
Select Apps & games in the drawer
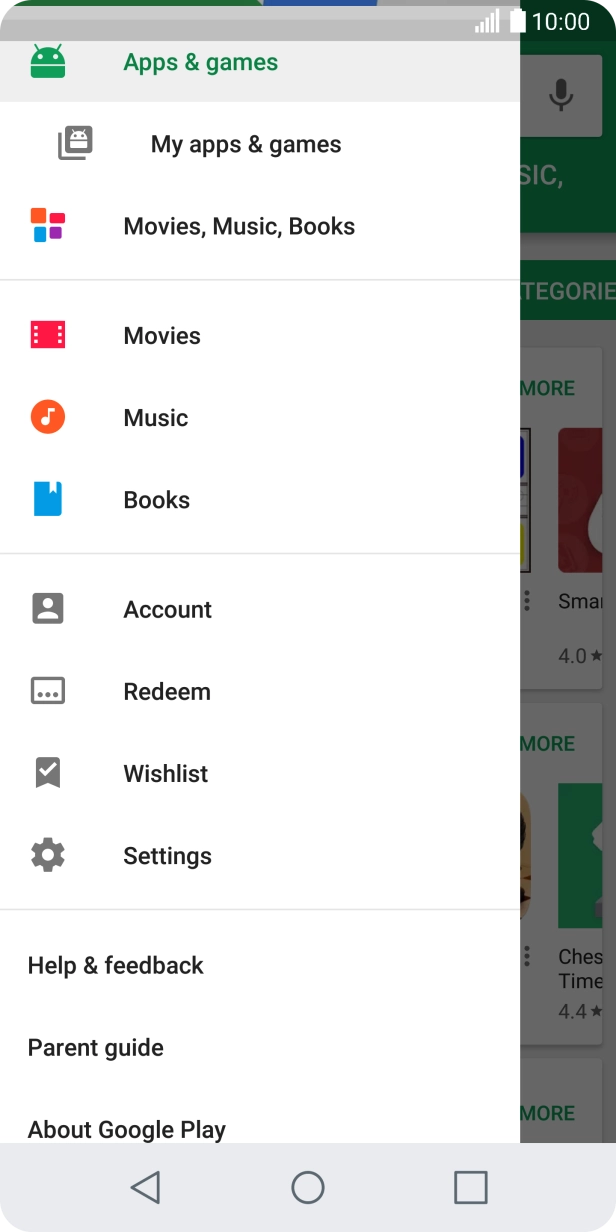pos(200,63)
